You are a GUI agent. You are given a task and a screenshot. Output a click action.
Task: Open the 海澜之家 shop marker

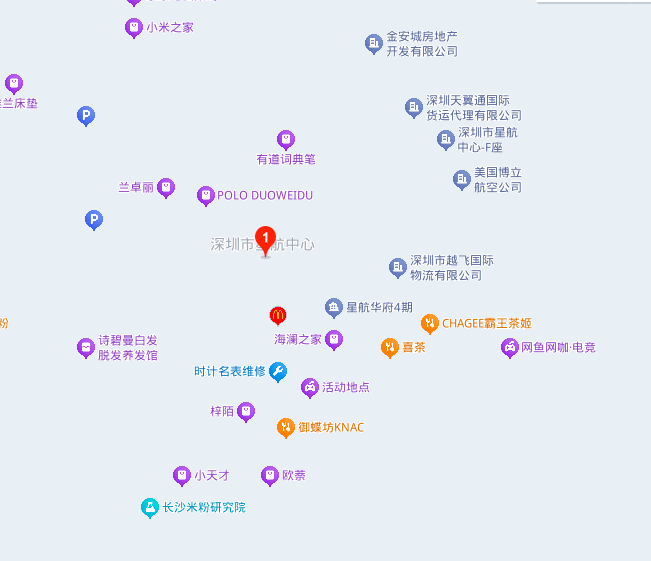[x=334, y=340]
